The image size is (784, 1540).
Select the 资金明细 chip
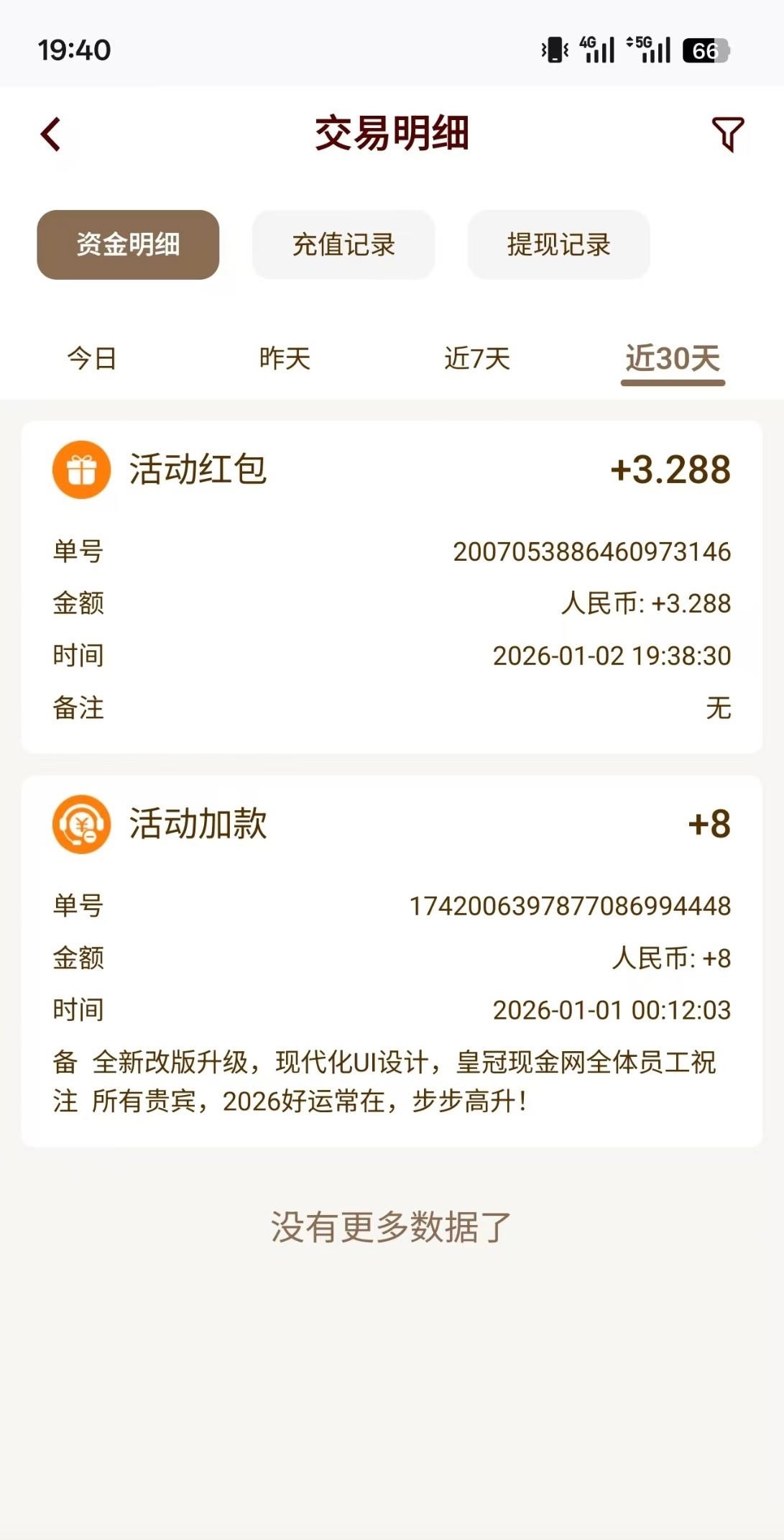pyautogui.click(x=128, y=244)
